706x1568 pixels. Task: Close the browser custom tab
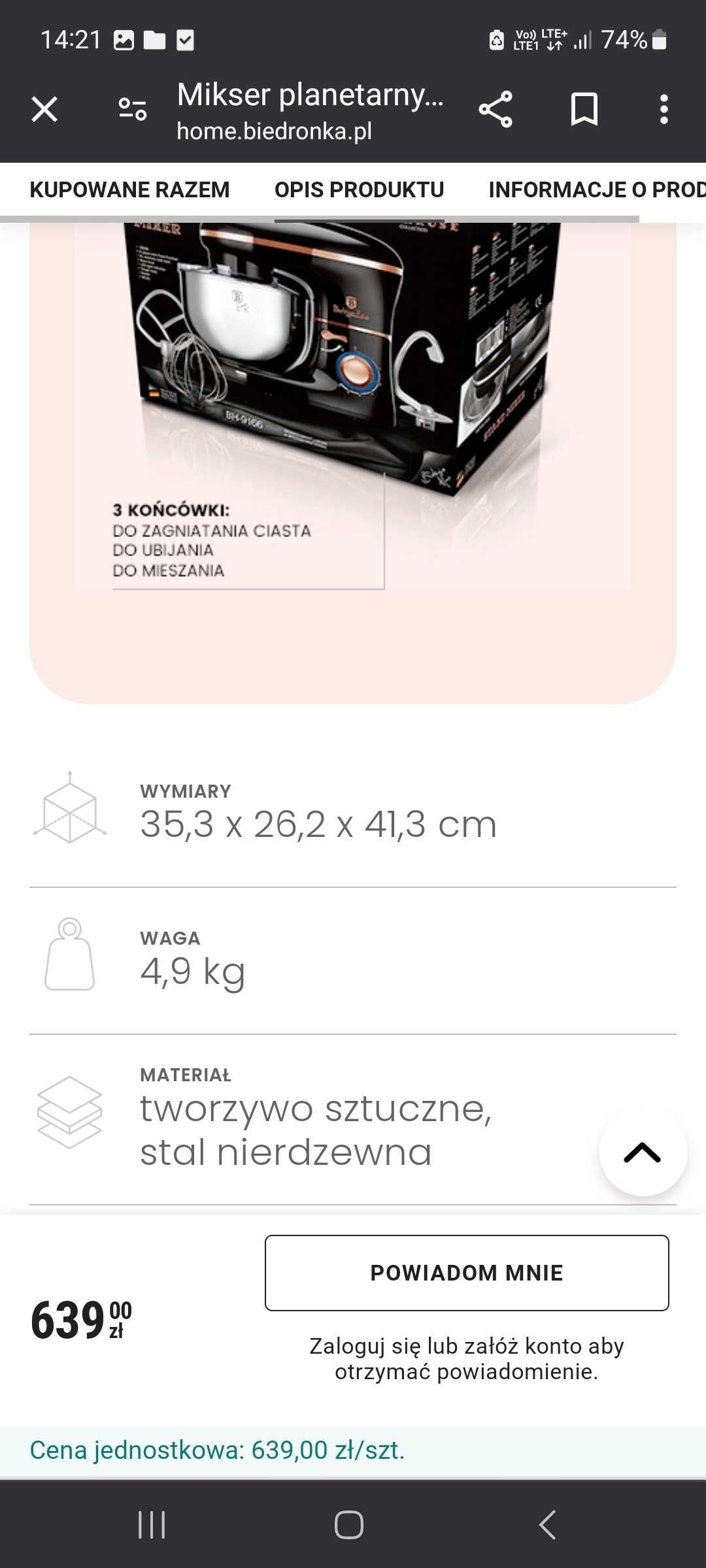pyautogui.click(x=44, y=109)
